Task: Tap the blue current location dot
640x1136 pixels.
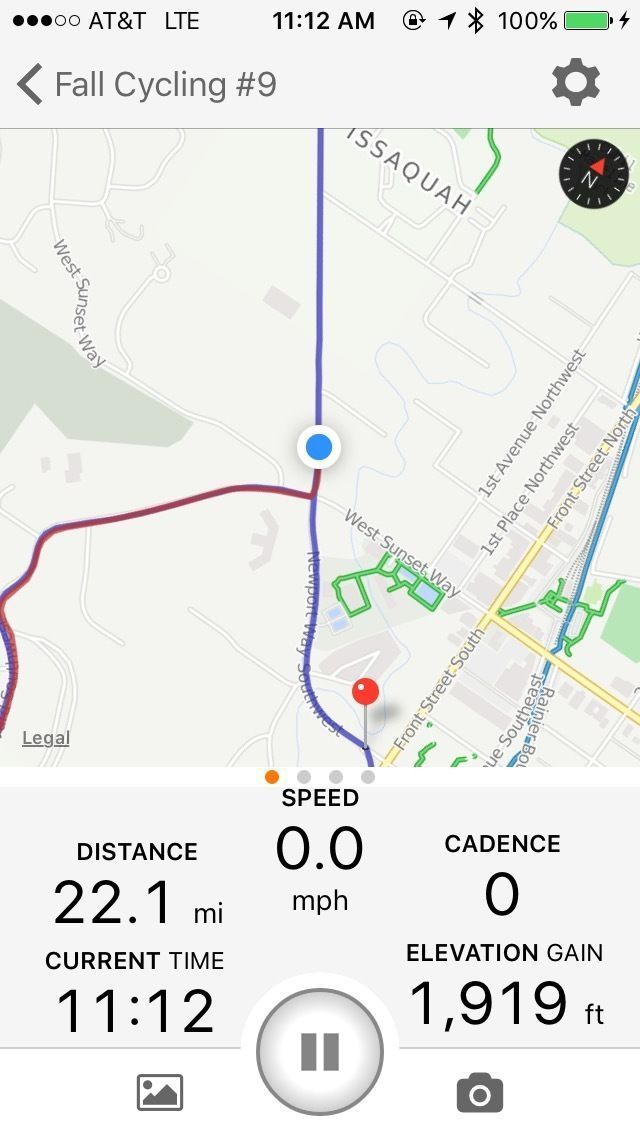Action: click(x=319, y=447)
